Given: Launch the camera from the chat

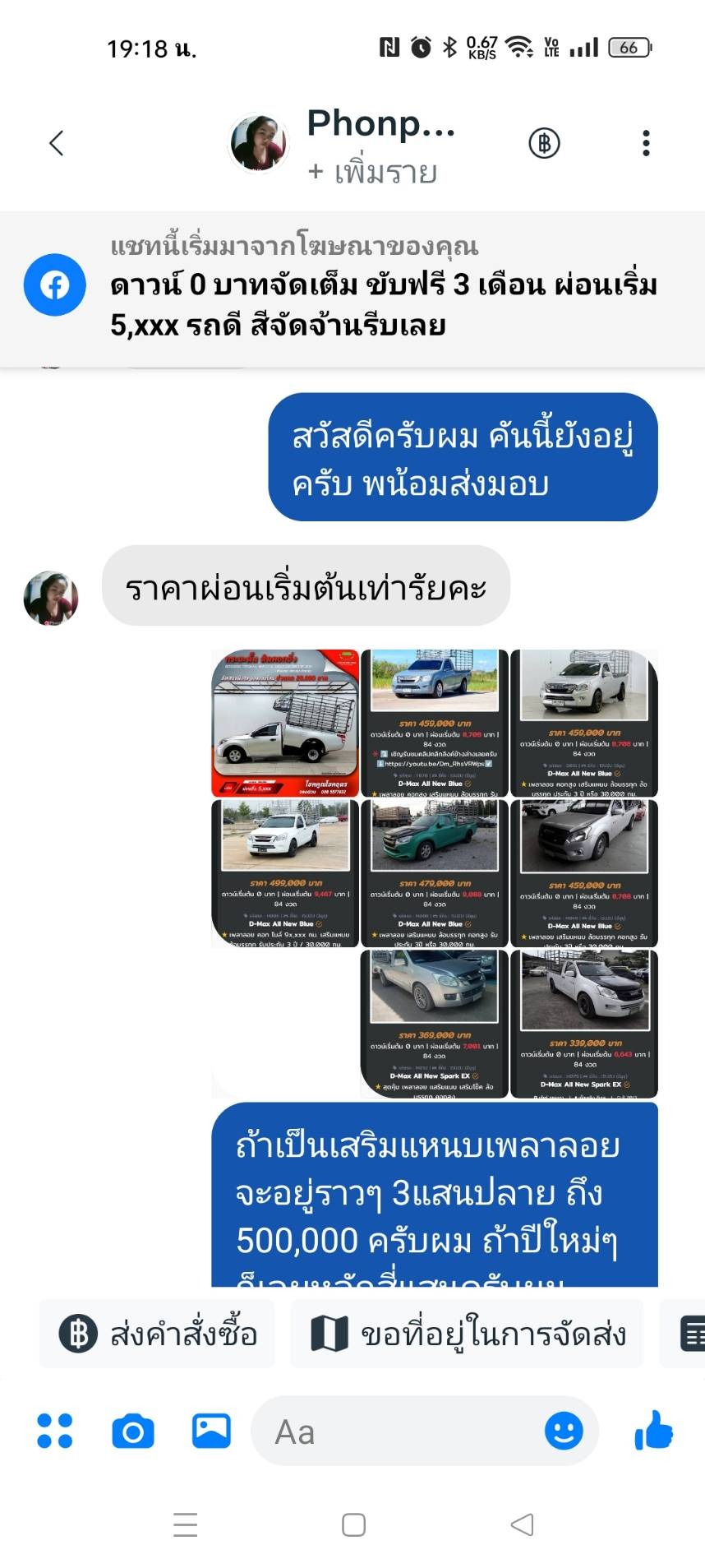Looking at the screenshot, I should (133, 1432).
